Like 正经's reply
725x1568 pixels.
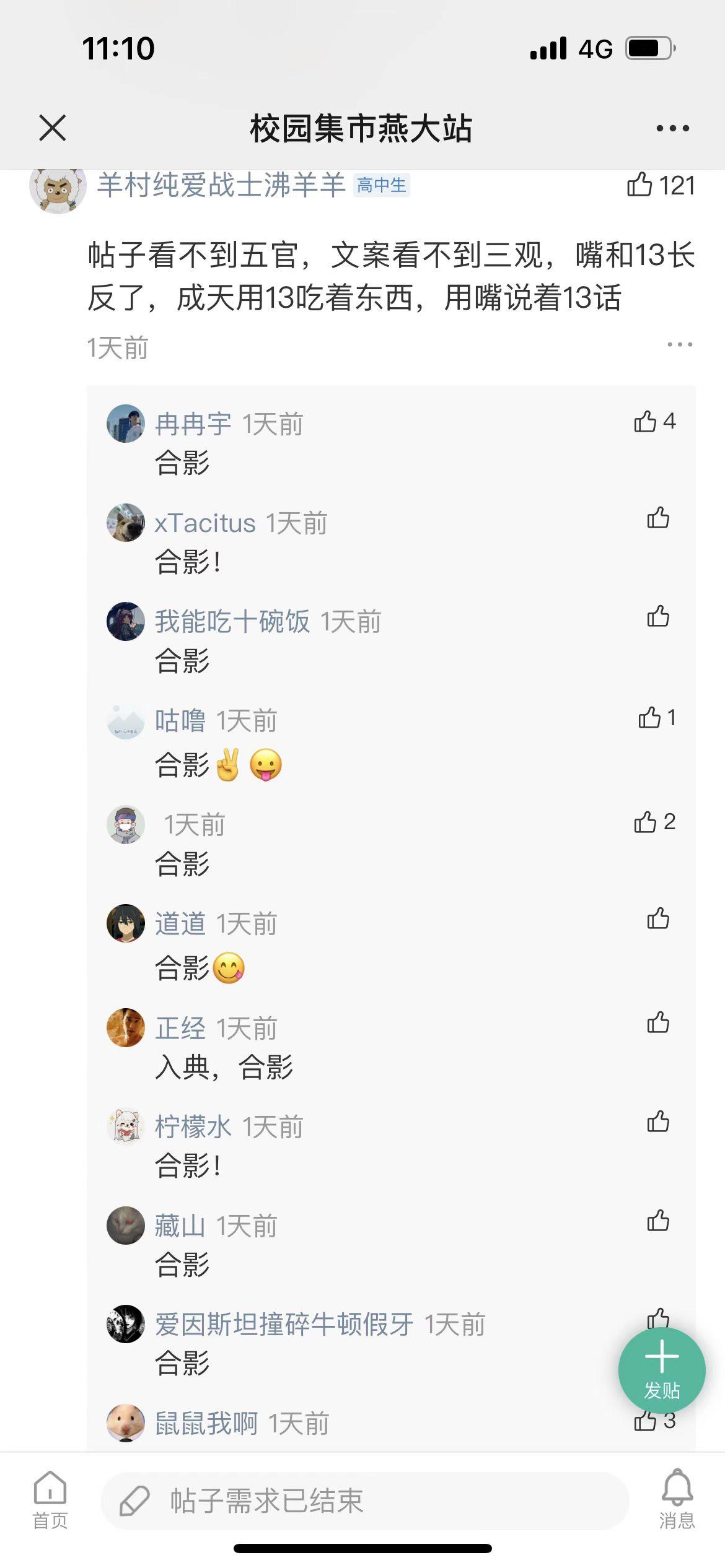pos(657,1022)
